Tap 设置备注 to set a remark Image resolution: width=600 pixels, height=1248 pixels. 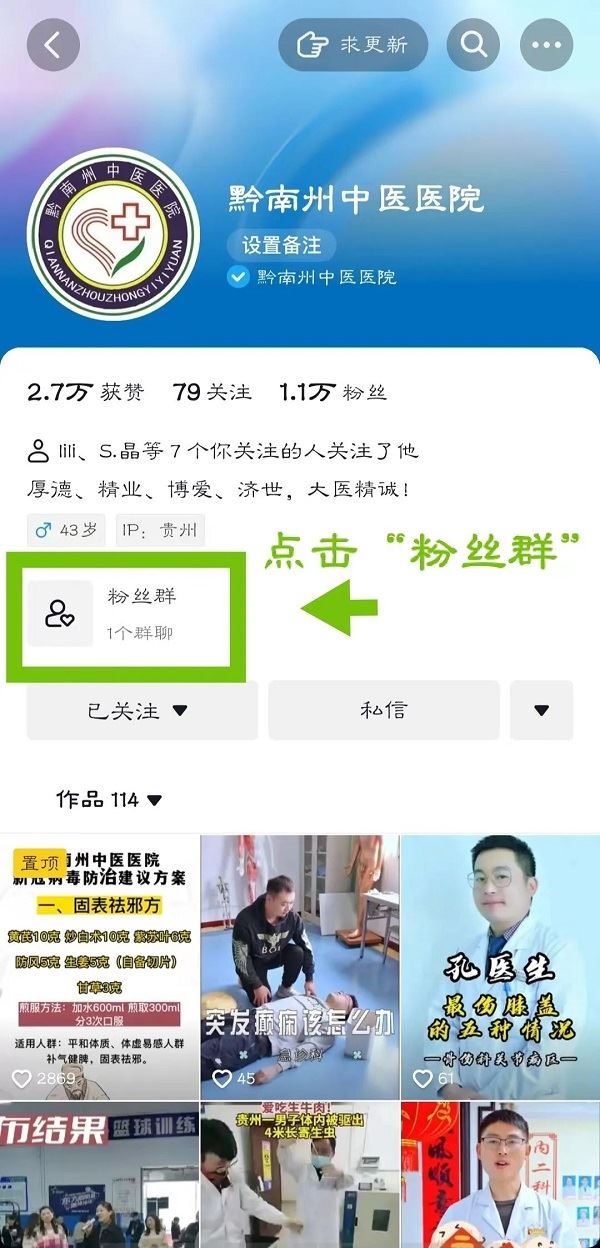[282, 245]
